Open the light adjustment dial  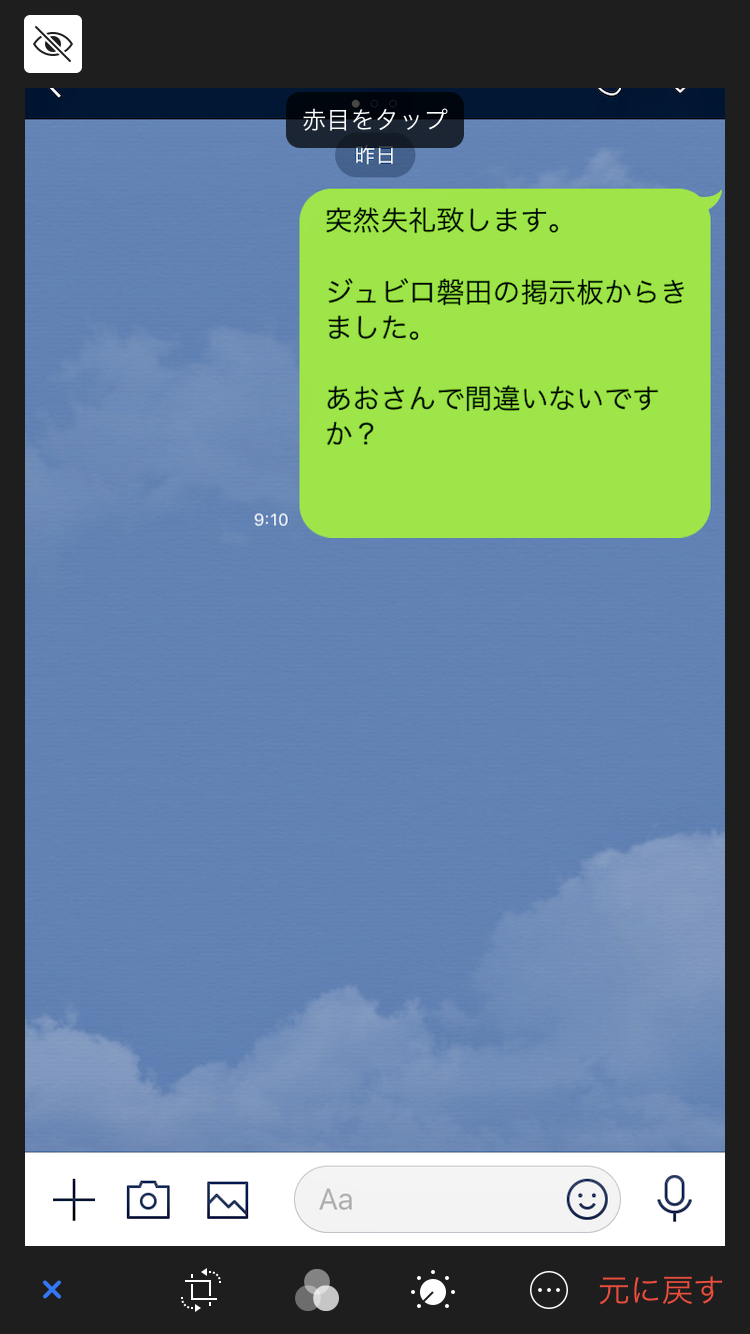(433, 1291)
